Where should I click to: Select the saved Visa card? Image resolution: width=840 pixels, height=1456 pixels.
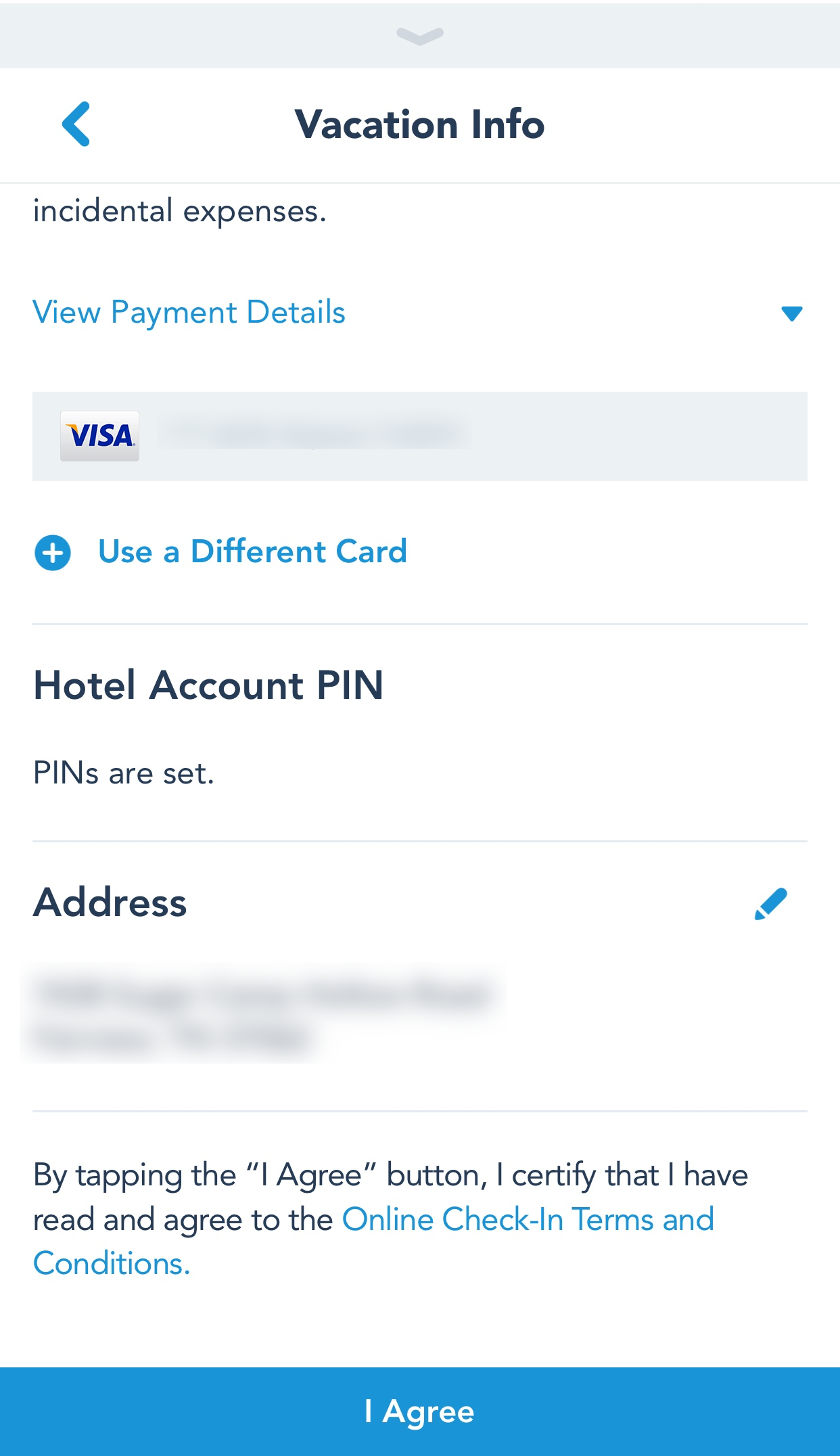point(419,436)
